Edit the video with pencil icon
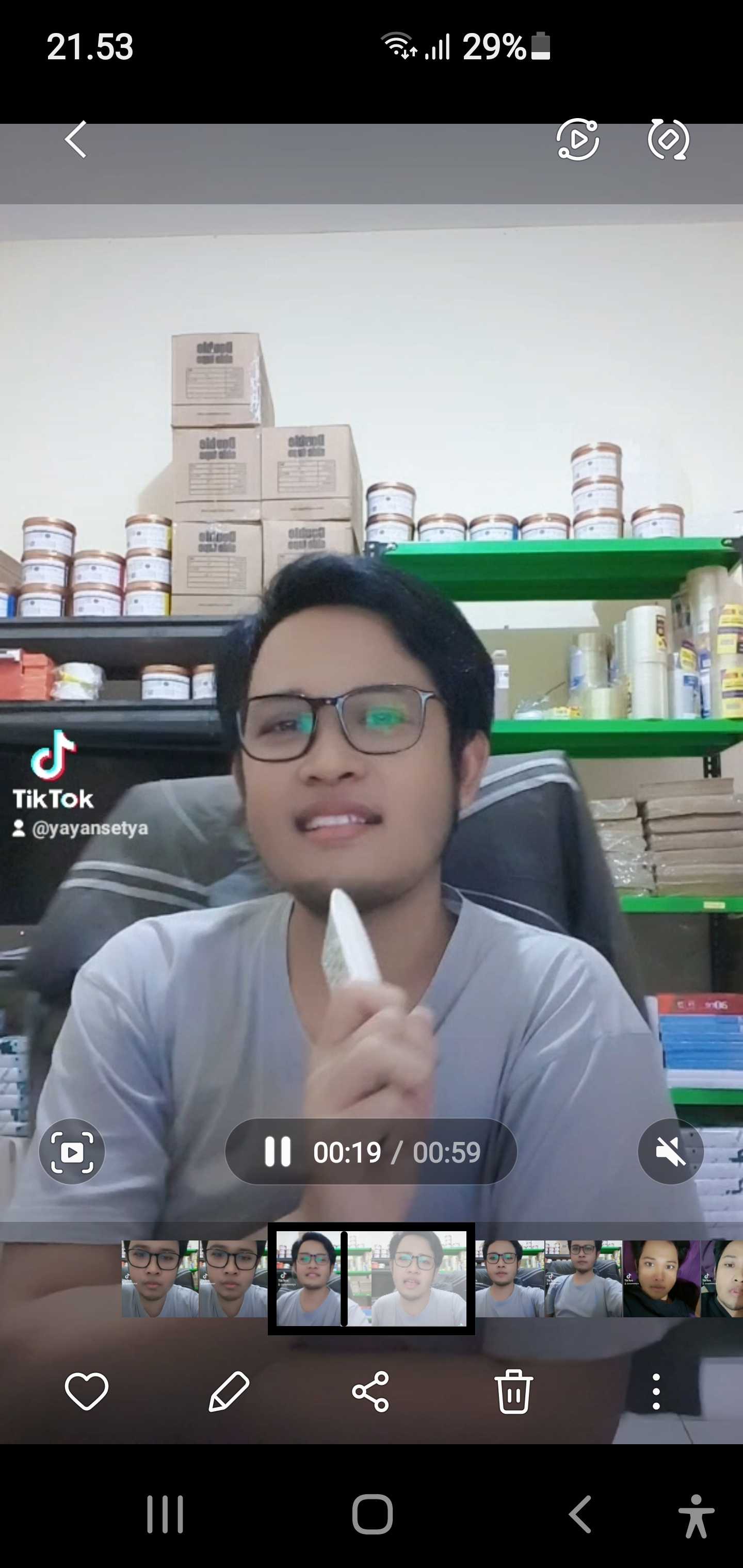The image size is (743, 1568). [x=229, y=1392]
